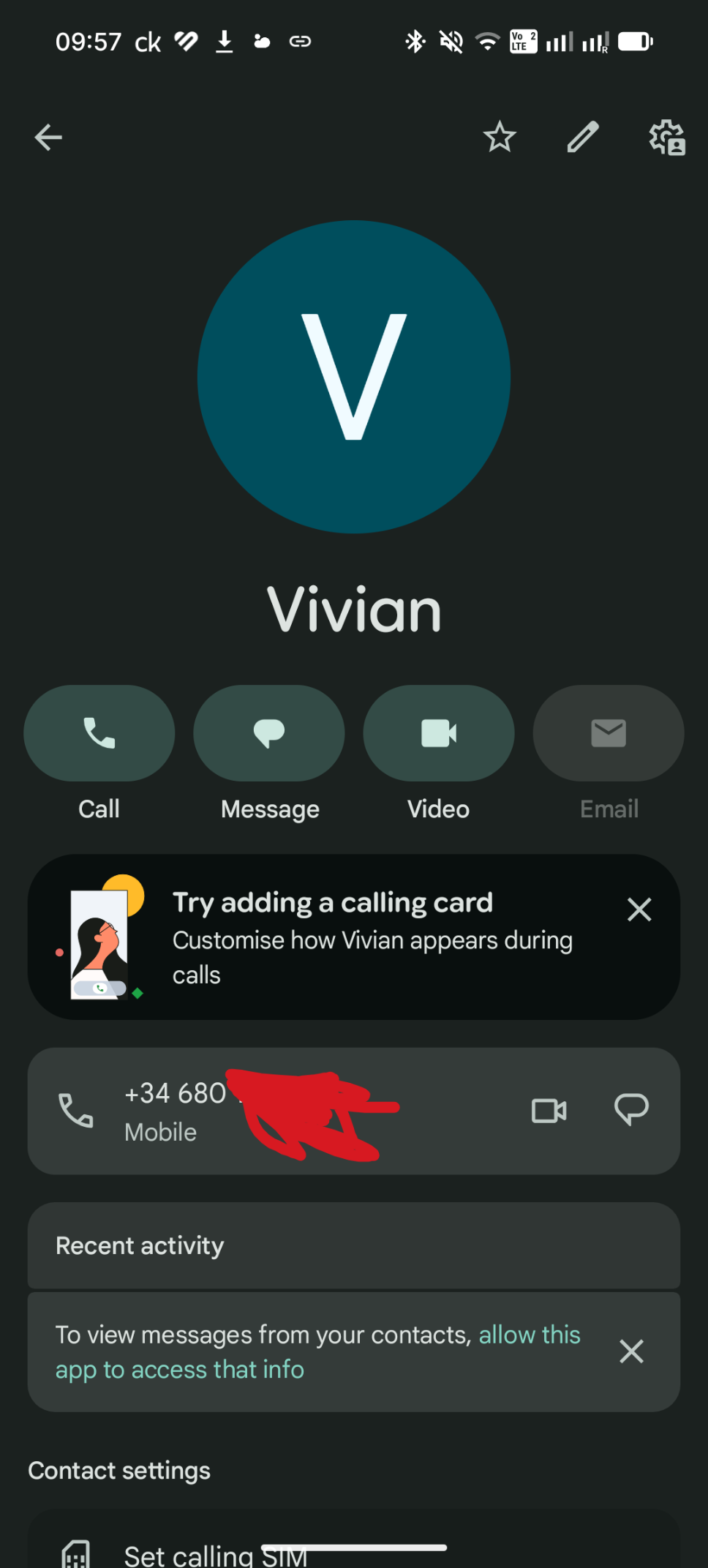Call Vivian using the Call button
This screenshot has height=1568, width=708.
[99, 733]
